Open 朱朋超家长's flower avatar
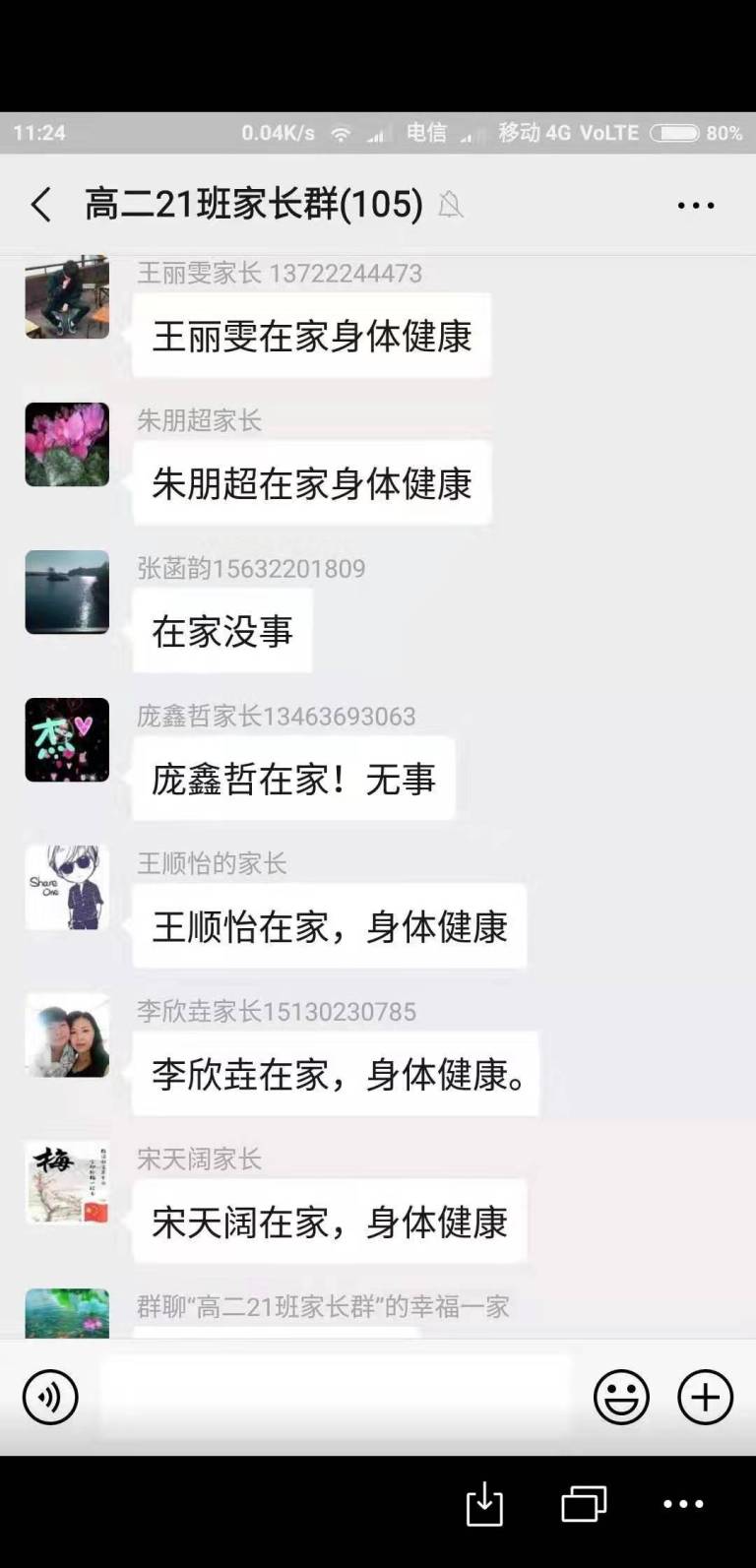756x1568 pixels. [67, 444]
